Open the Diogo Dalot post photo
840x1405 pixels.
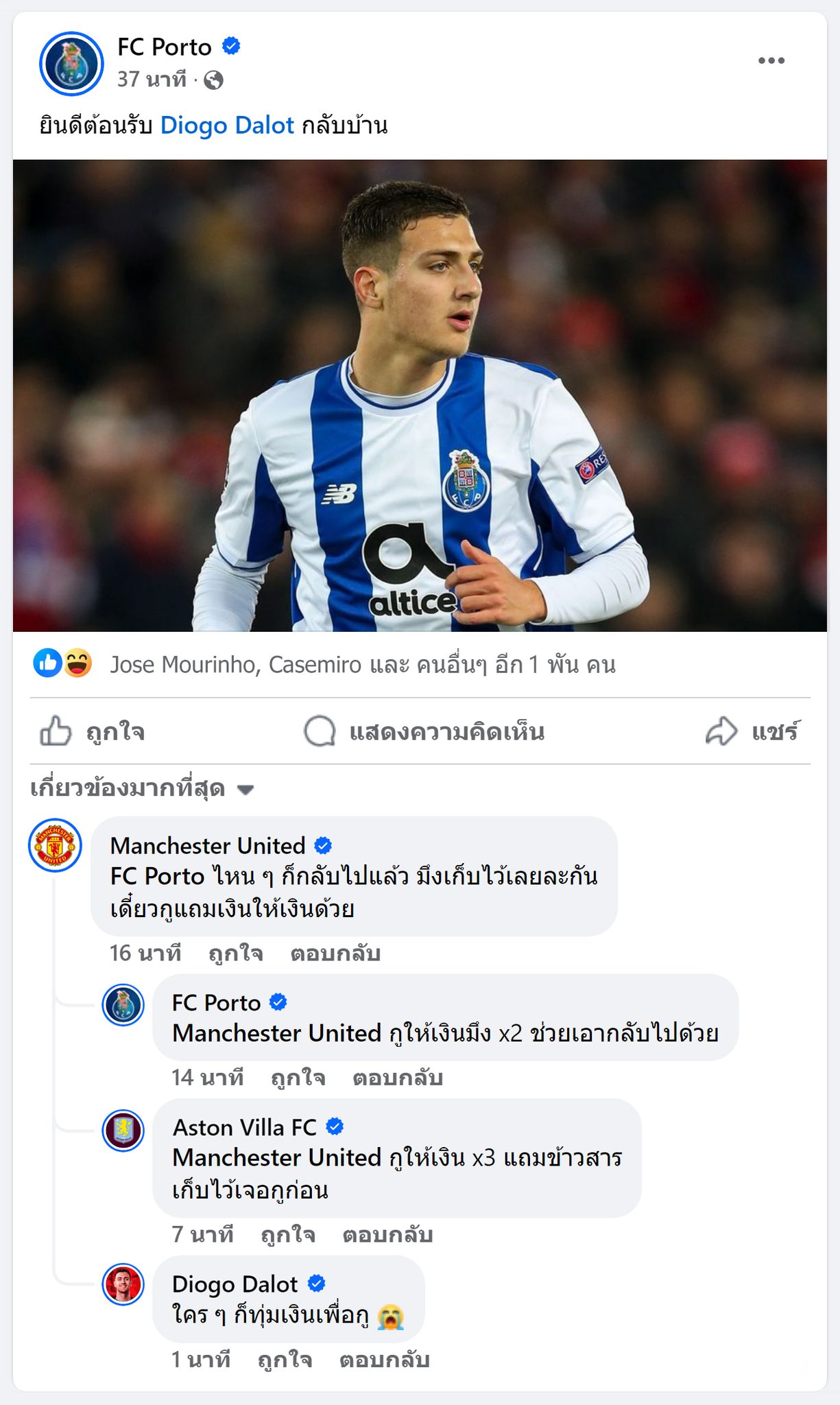pos(420,395)
